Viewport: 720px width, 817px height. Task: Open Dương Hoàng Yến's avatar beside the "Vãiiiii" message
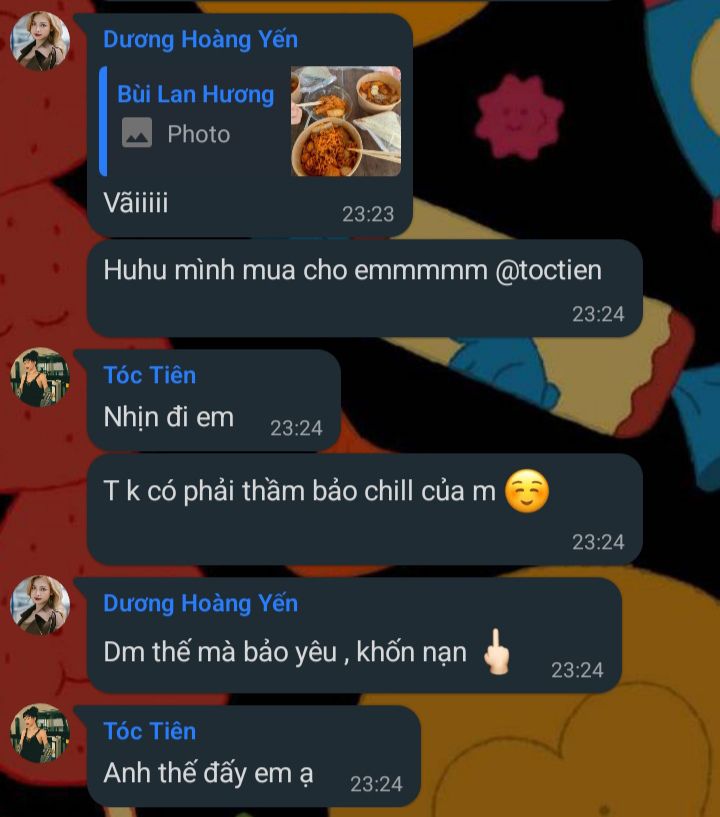click(40, 42)
